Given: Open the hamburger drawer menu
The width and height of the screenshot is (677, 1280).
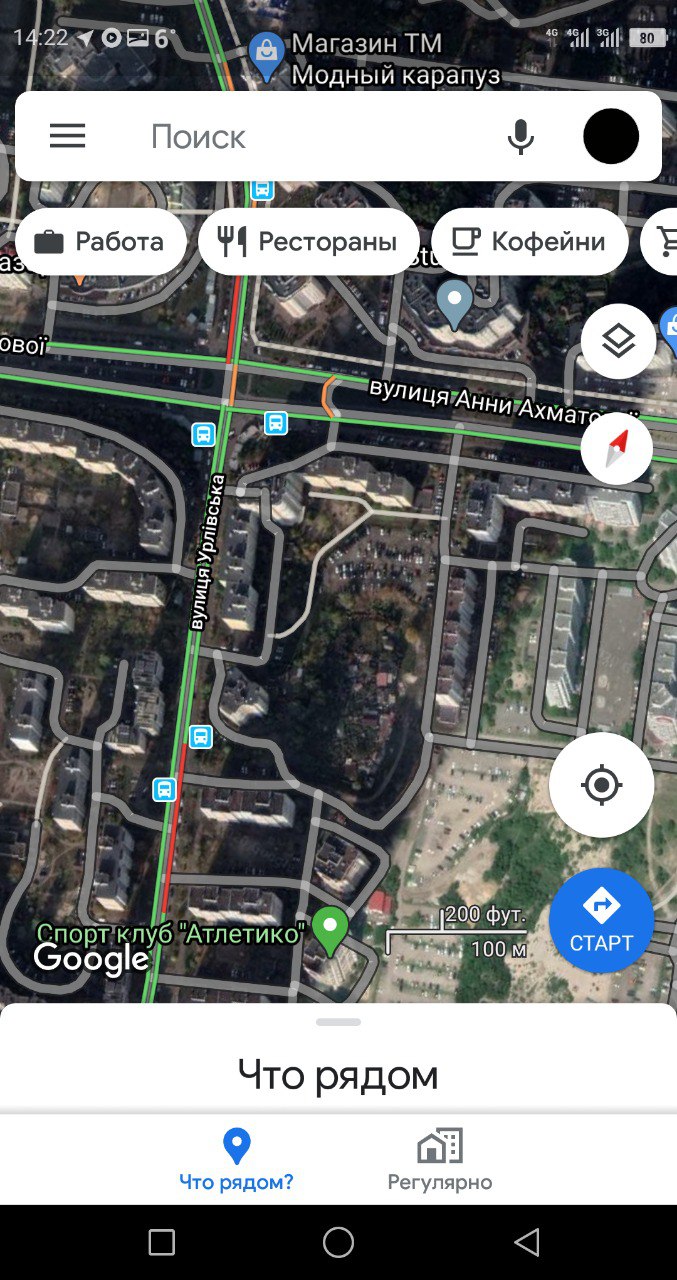Looking at the screenshot, I should tap(67, 136).
